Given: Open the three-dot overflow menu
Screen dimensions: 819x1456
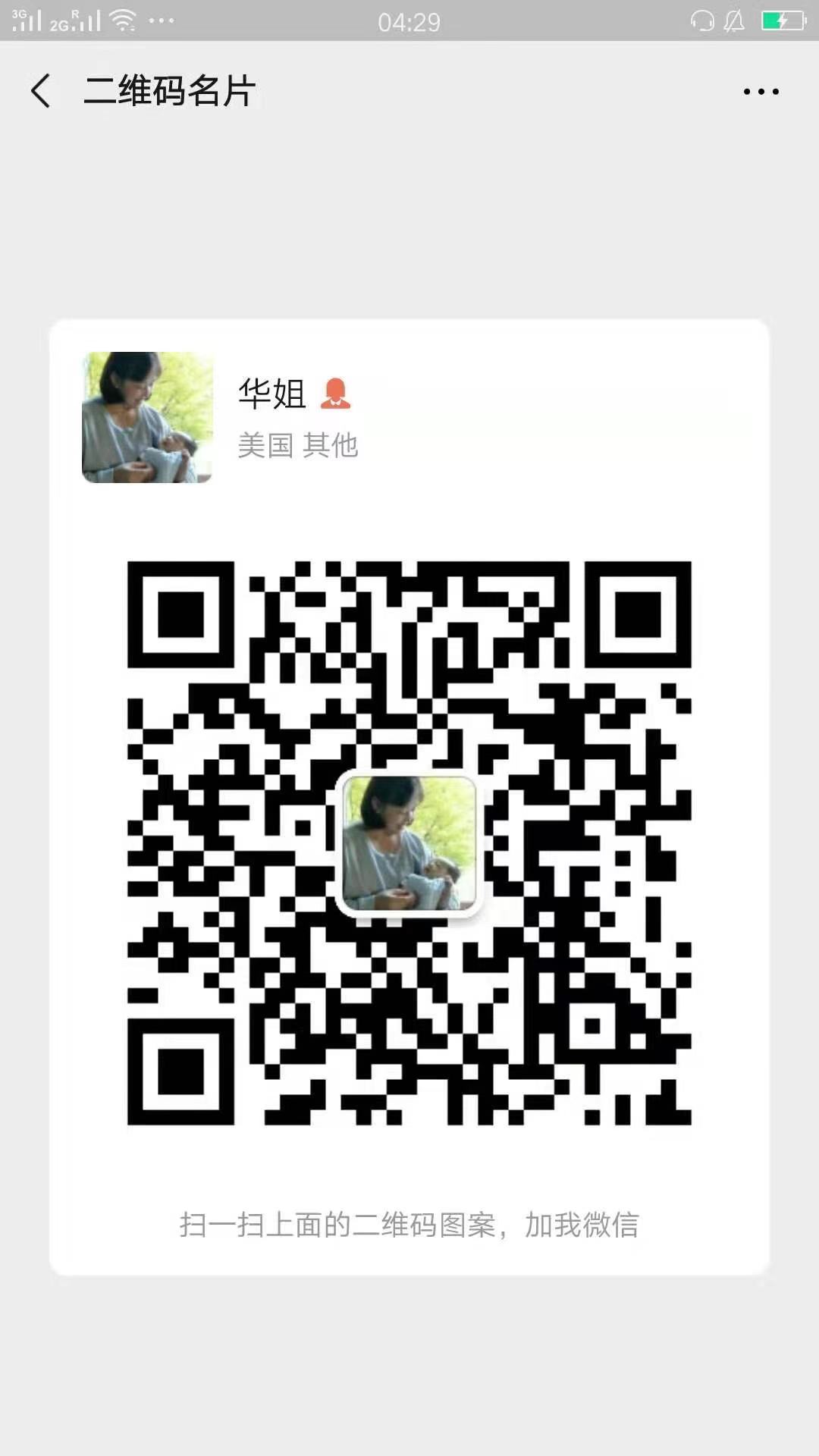Looking at the screenshot, I should [761, 92].
